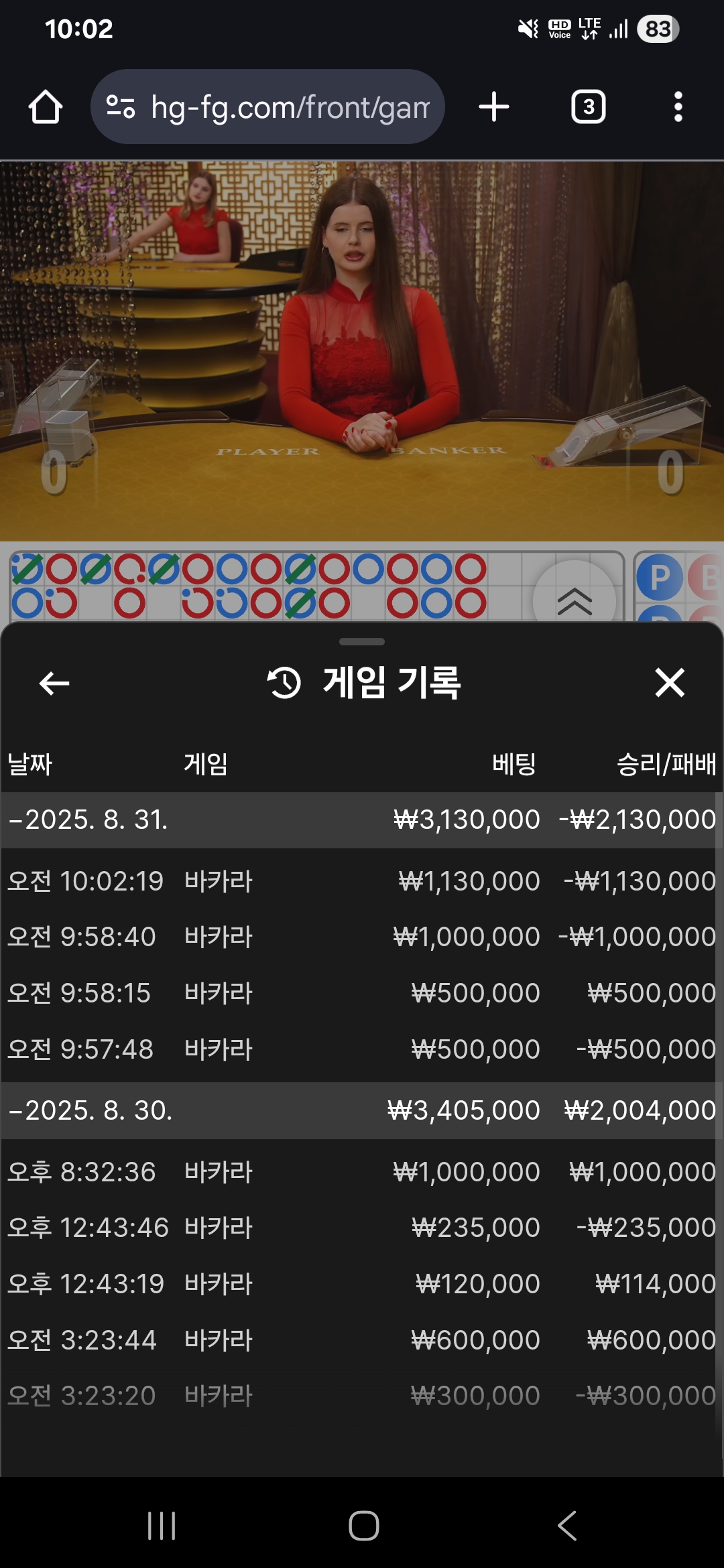Open the recent apps view

click(162, 1526)
